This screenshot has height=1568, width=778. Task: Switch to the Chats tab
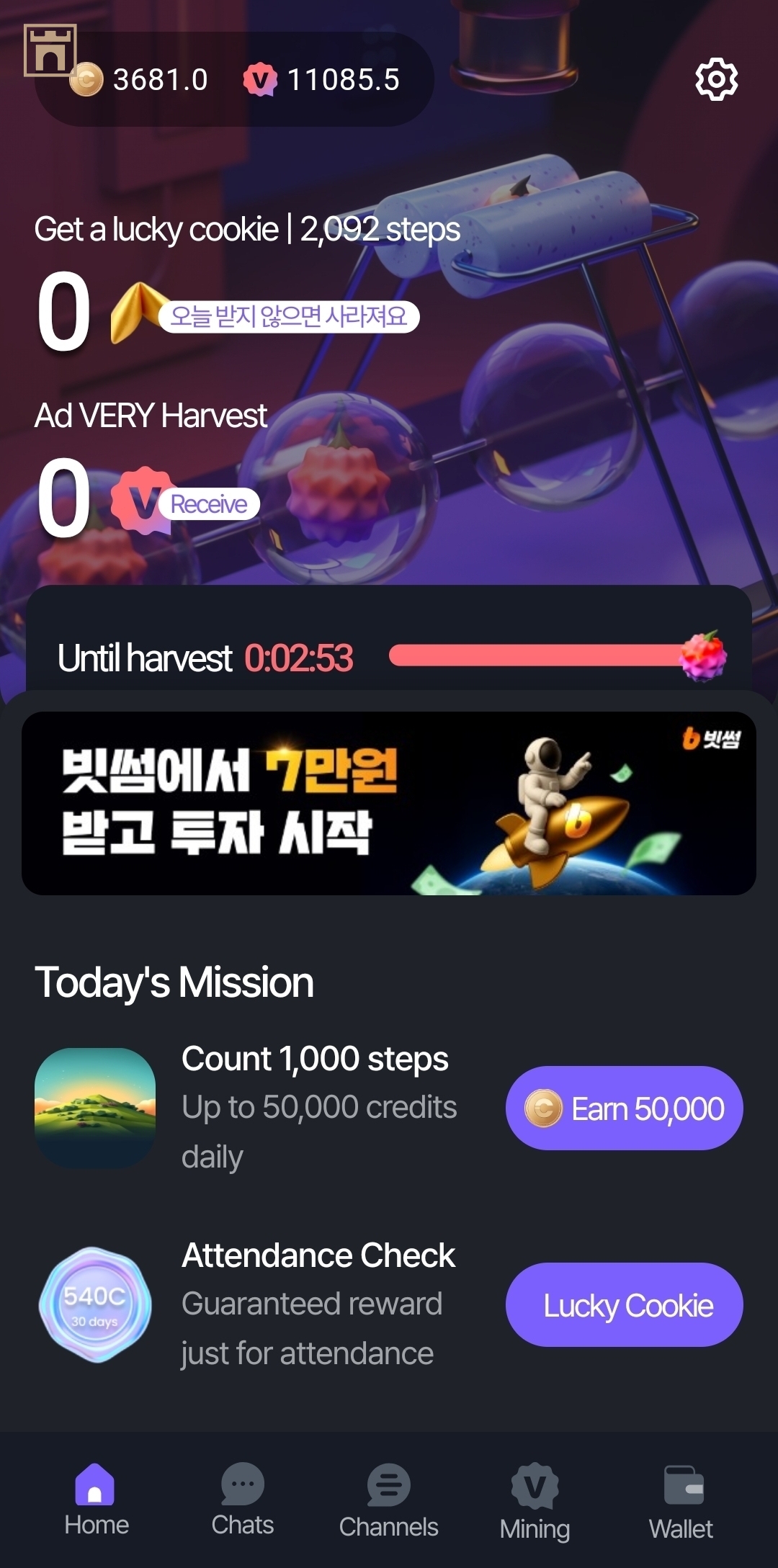point(243,1500)
